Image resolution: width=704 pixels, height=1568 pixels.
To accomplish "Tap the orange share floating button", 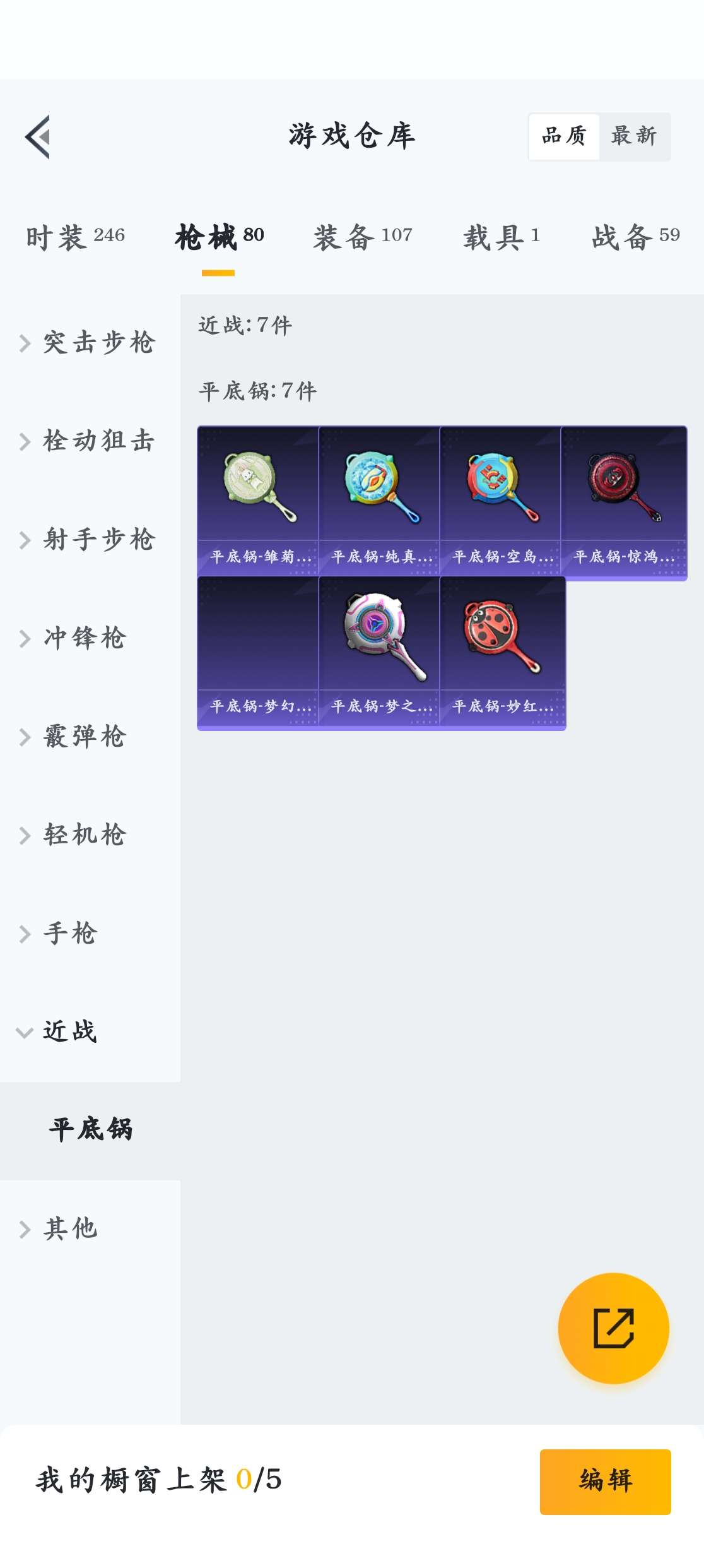I will coord(613,1328).
